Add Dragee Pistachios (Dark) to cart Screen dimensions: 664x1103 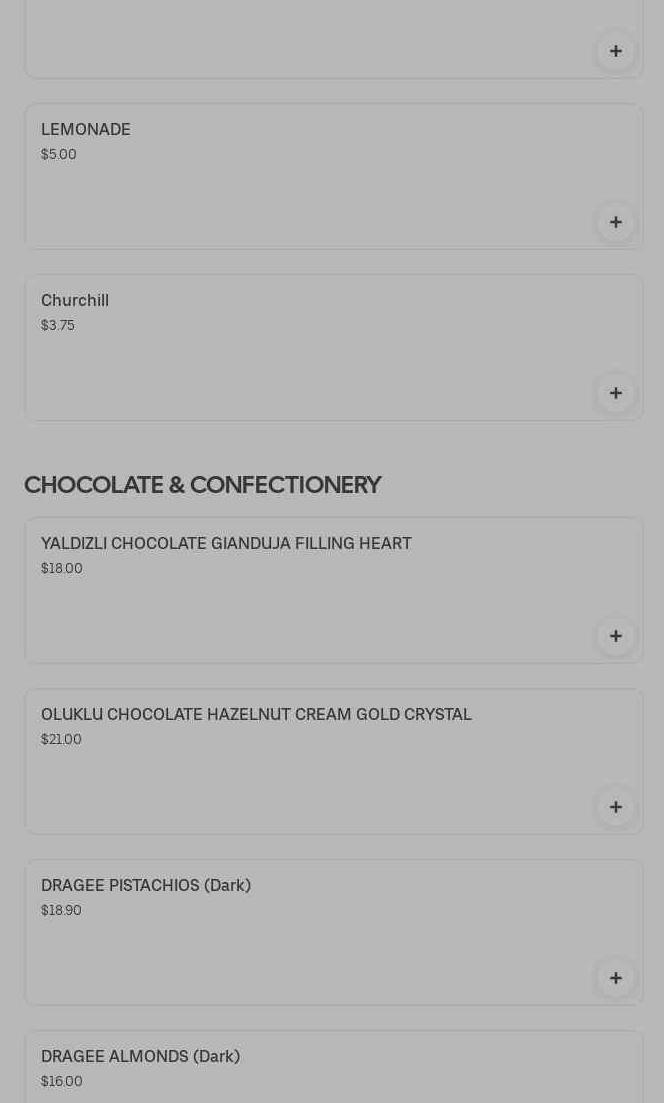coord(615,978)
